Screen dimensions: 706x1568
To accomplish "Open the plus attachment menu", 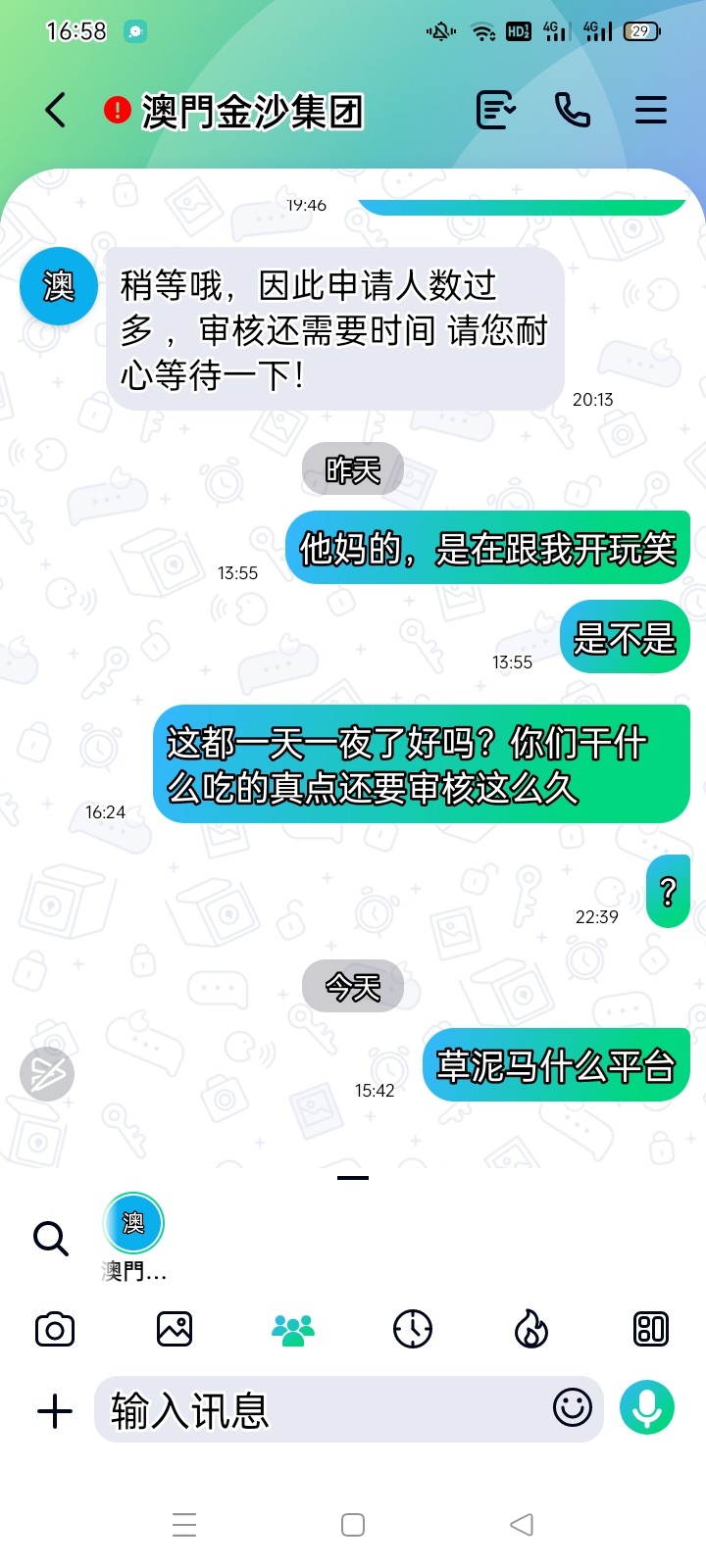I will pyautogui.click(x=55, y=1410).
